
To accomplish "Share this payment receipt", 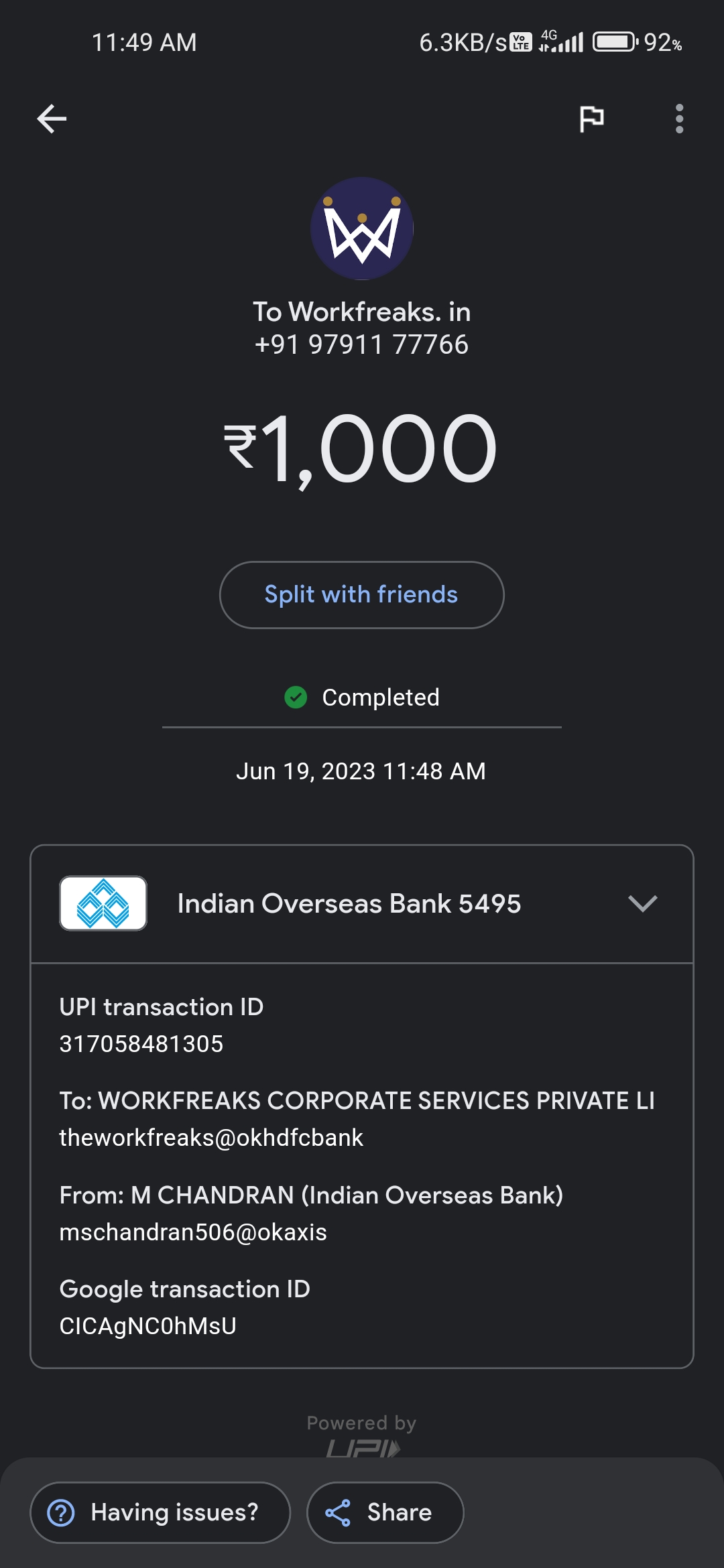I will [385, 1512].
